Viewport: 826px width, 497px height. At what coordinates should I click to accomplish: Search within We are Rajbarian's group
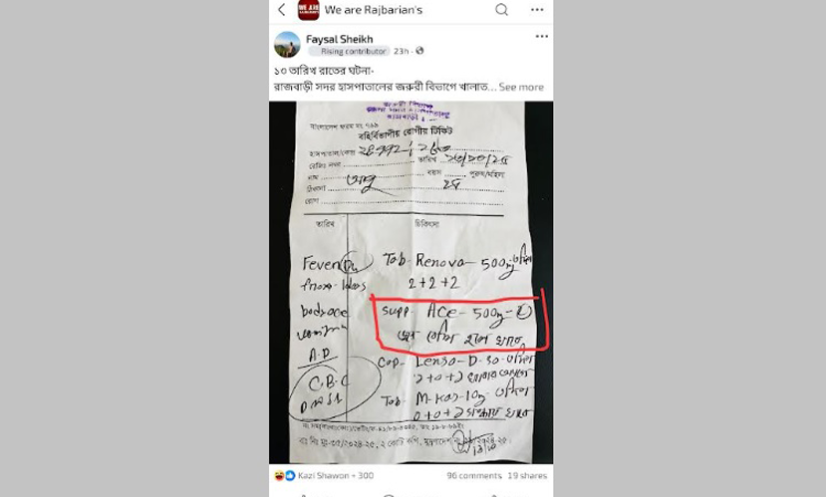502,10
